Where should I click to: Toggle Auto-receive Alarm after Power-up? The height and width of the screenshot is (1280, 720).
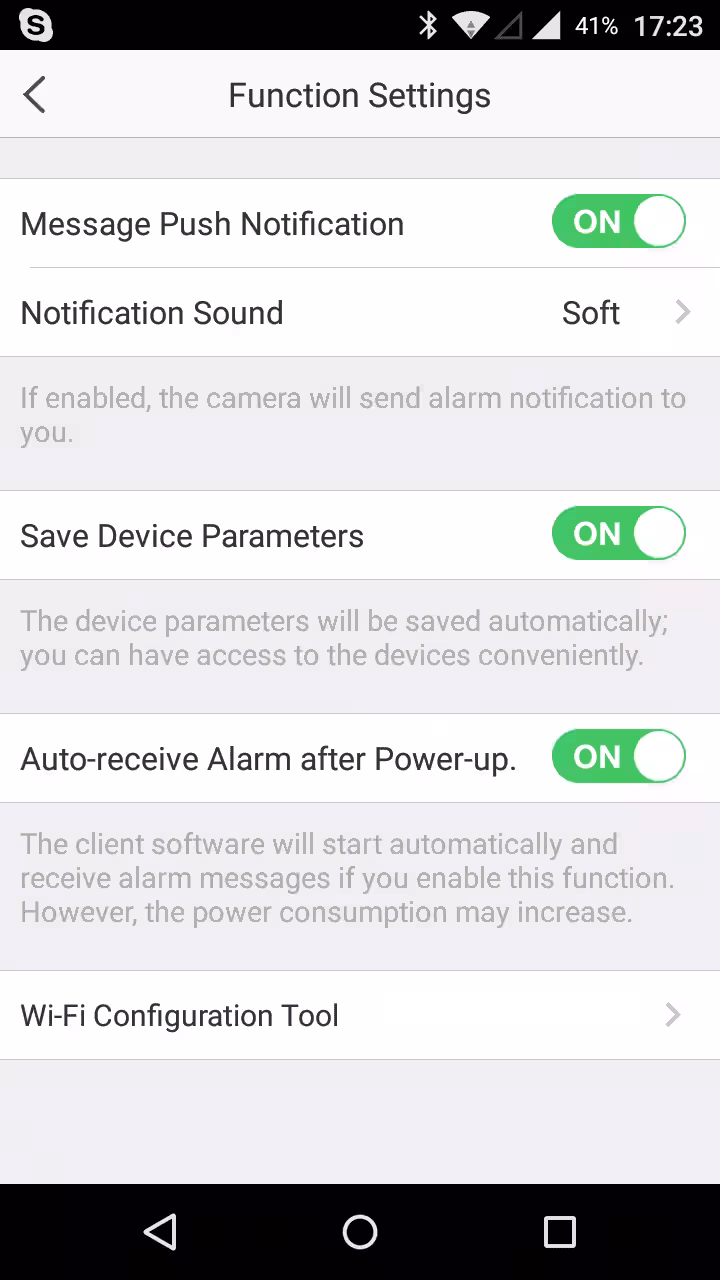tap(618, 757)
